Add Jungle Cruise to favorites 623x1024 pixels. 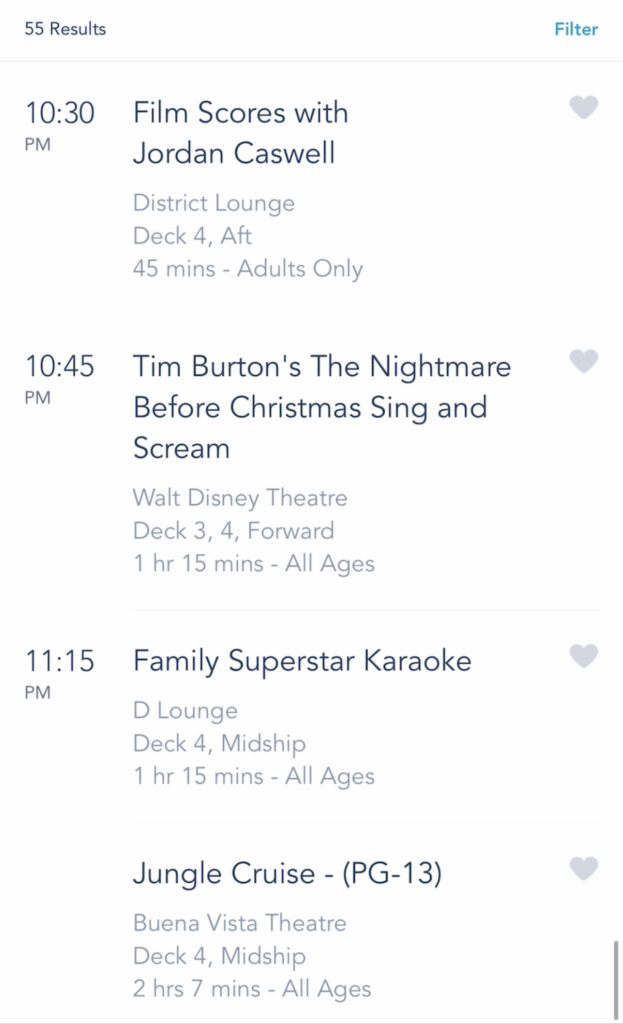tap(583, 868)
